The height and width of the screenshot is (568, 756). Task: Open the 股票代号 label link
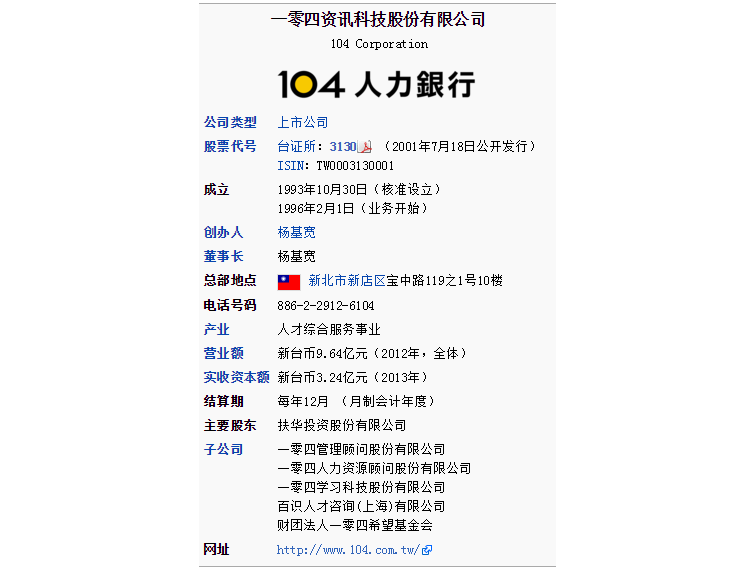pos(230,146)
